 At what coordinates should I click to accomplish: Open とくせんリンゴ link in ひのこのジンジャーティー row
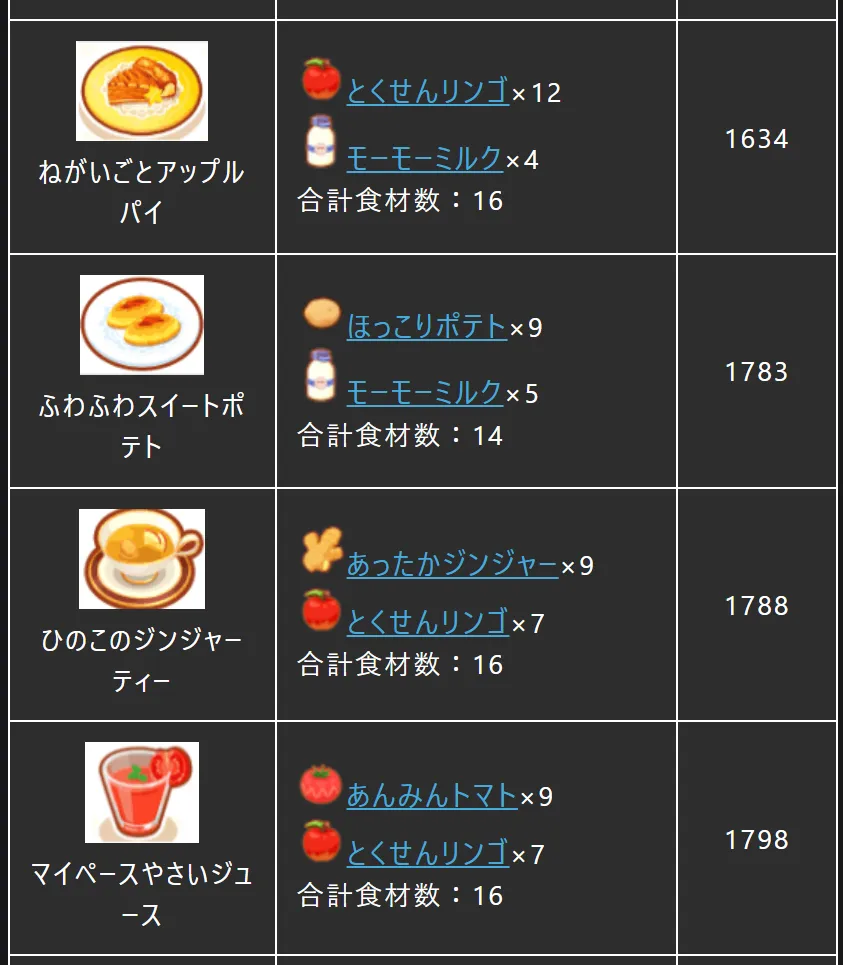[427, 623]
